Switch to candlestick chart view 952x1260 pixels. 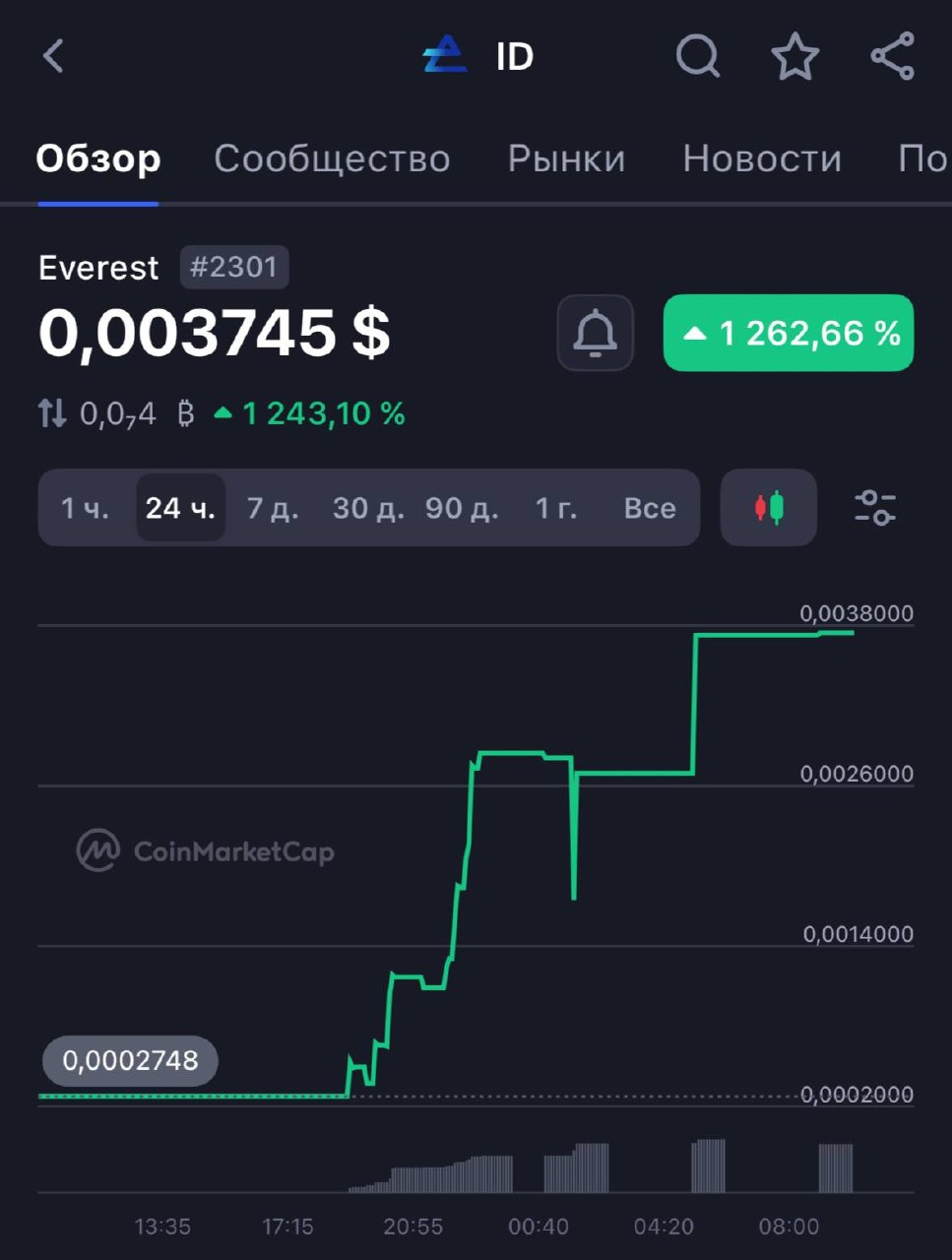(x=769, y=508)
